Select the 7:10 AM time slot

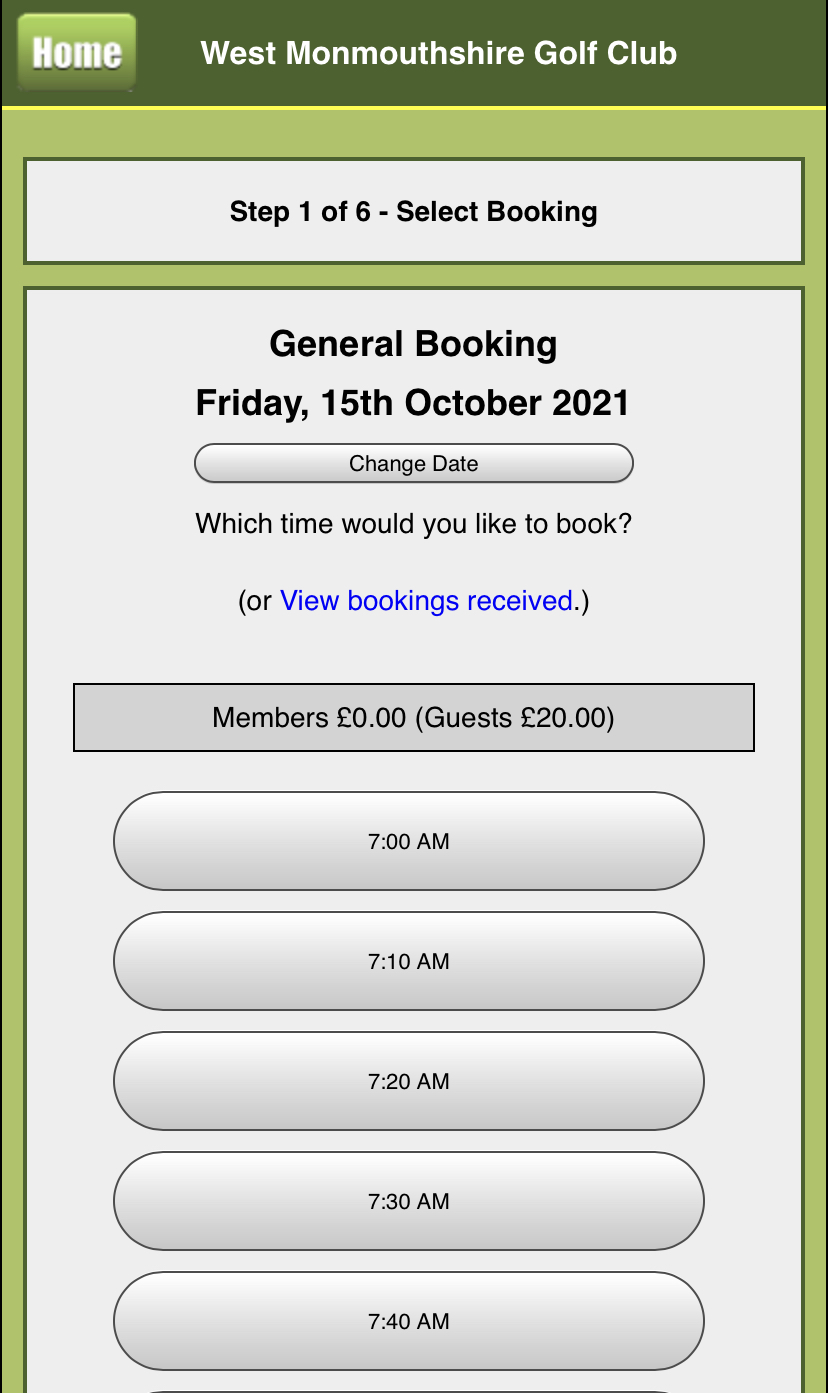pos(408,961)
